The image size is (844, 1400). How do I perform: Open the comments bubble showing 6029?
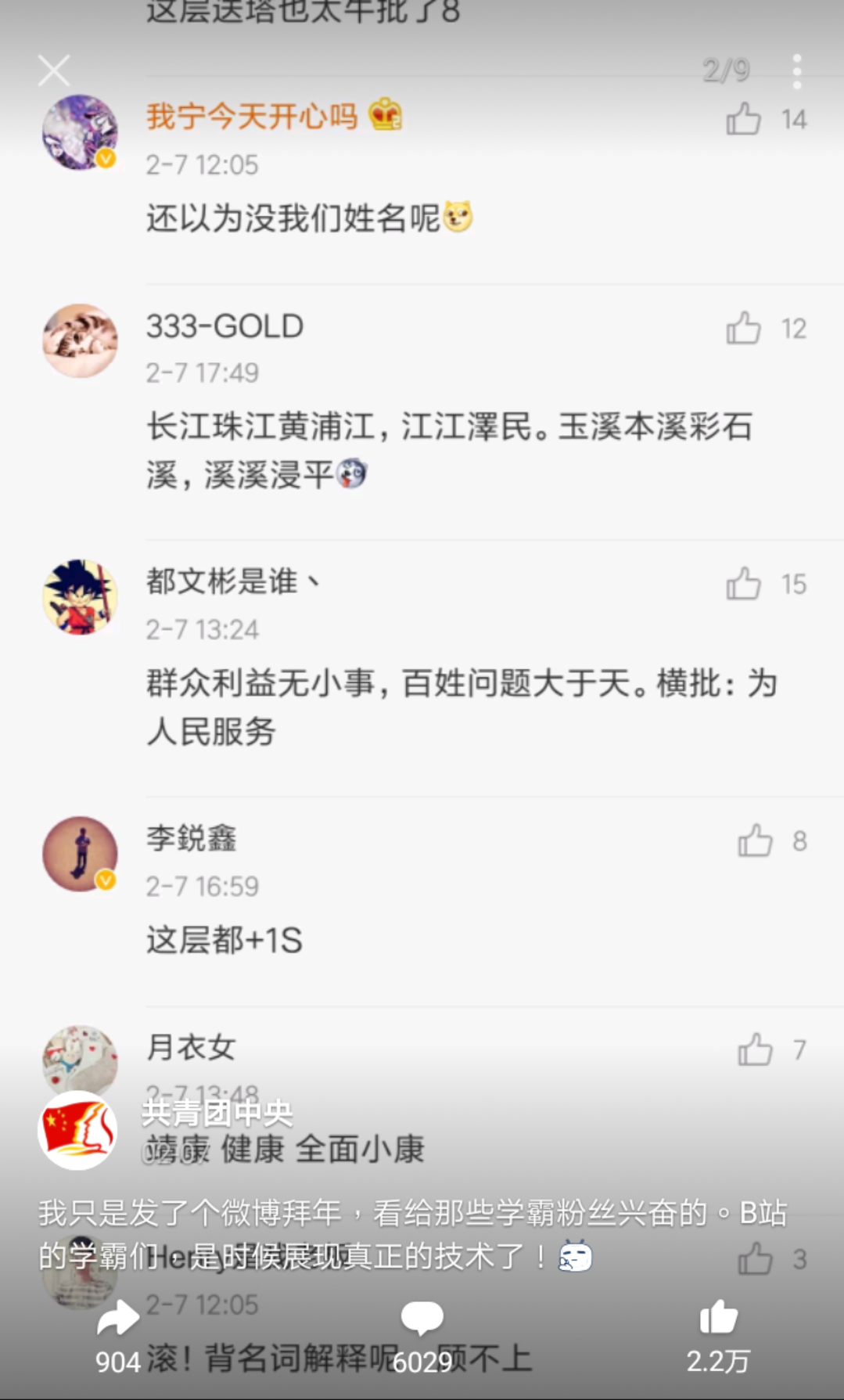(x=422, y=1318)
